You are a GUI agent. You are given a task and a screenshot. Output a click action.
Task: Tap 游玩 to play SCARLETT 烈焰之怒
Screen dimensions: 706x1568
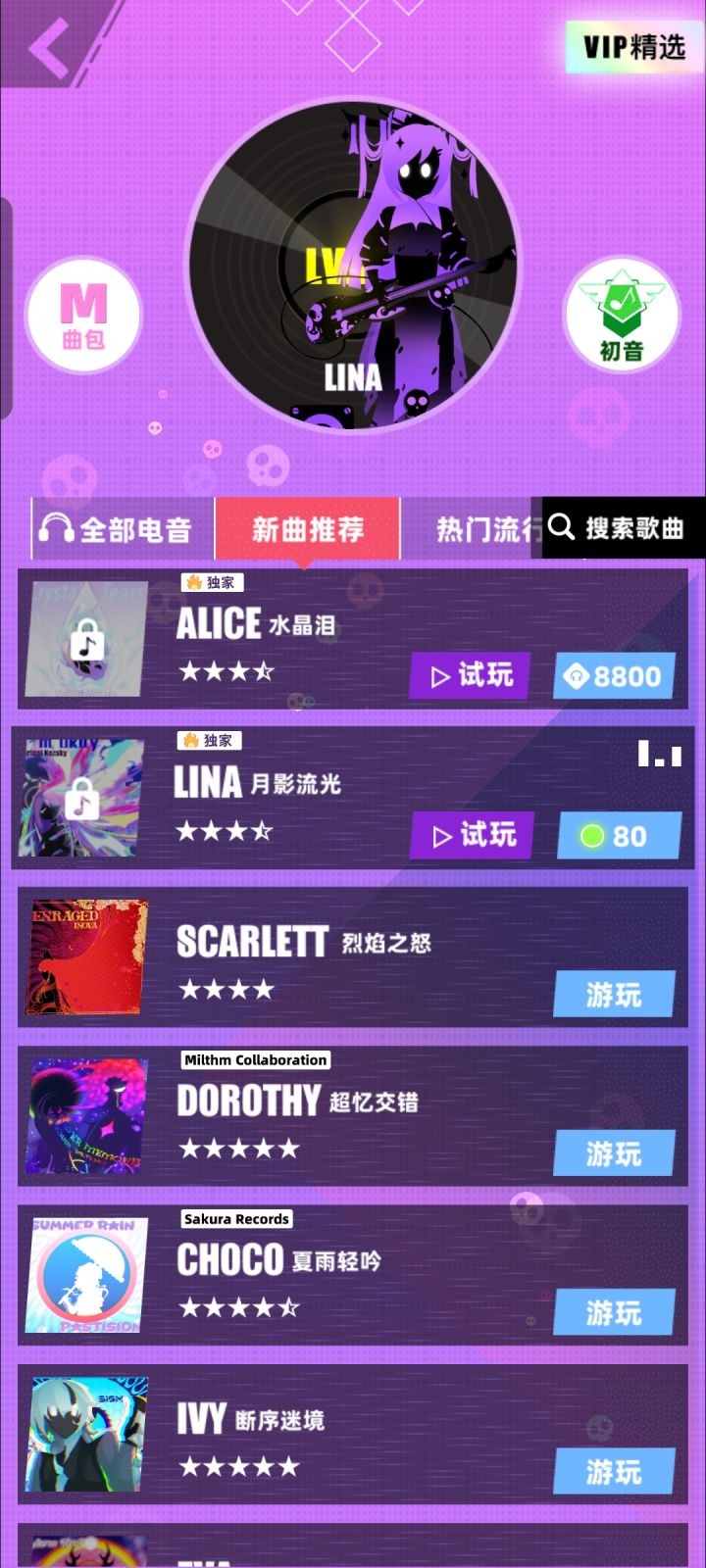(x=614, y=995)
